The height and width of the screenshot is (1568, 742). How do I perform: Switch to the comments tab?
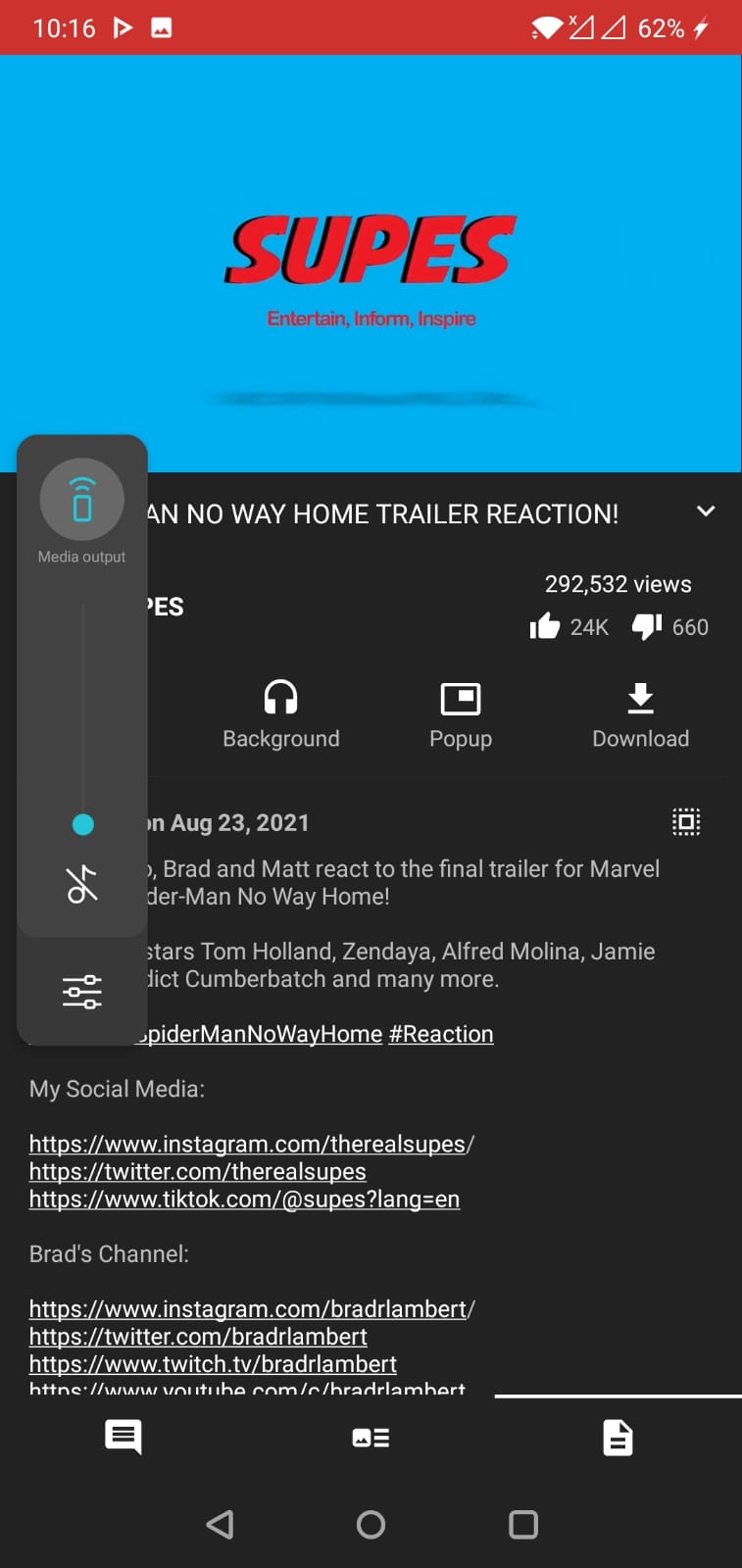coord(124,1438)
